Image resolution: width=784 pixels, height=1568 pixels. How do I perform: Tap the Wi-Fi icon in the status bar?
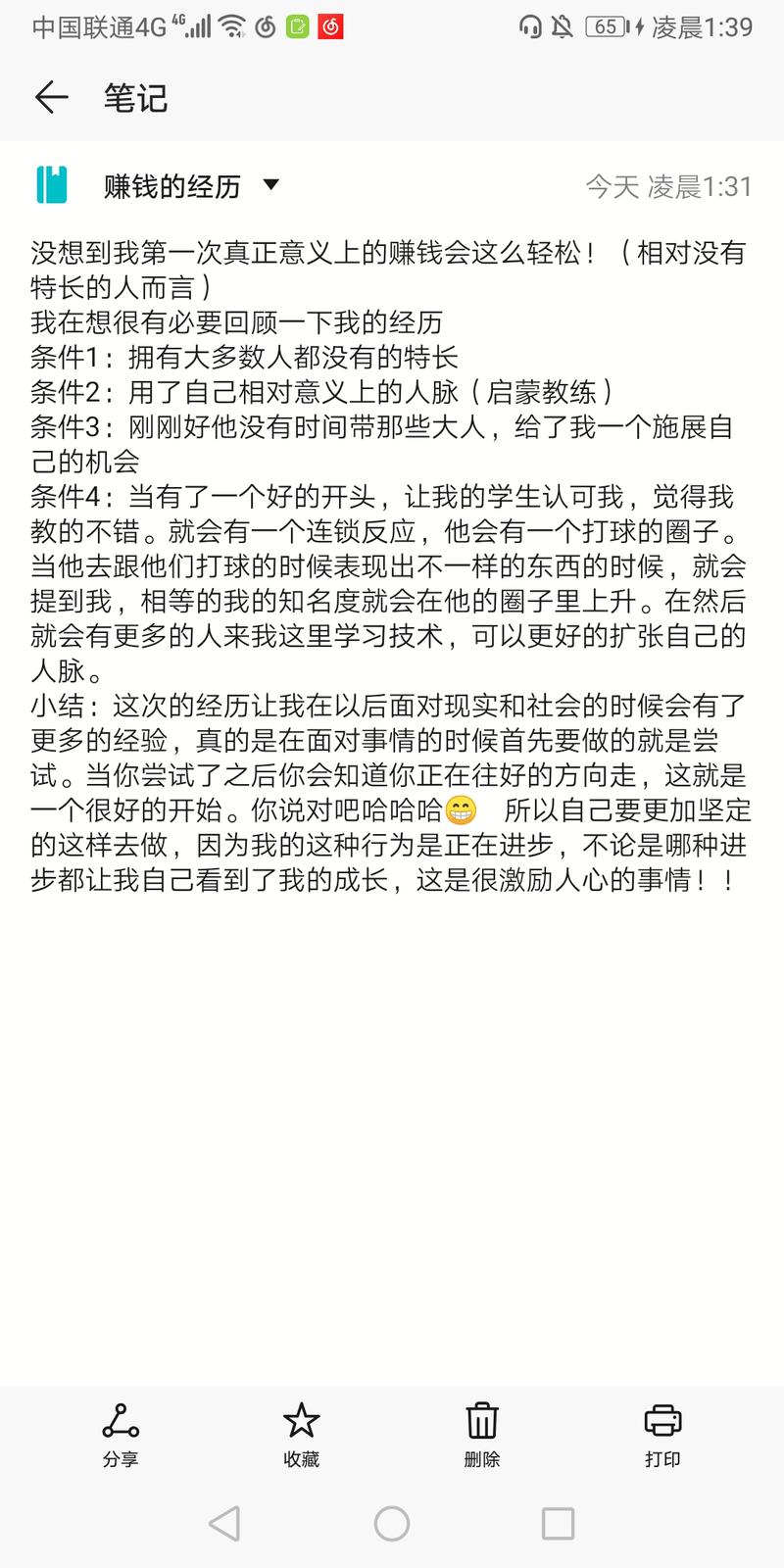tap(230, 27)
